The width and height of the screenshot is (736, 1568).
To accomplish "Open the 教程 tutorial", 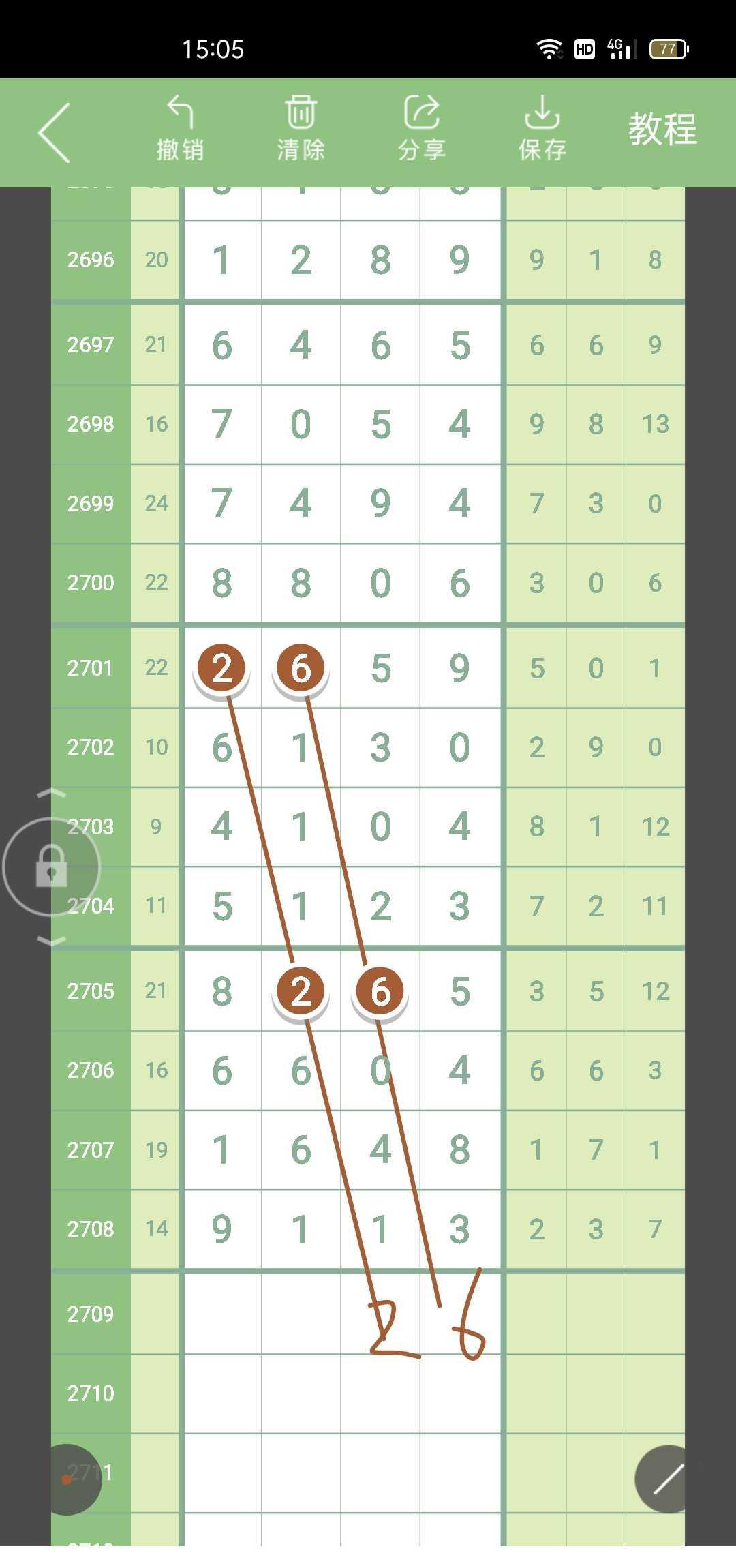I will pos(662,129).
